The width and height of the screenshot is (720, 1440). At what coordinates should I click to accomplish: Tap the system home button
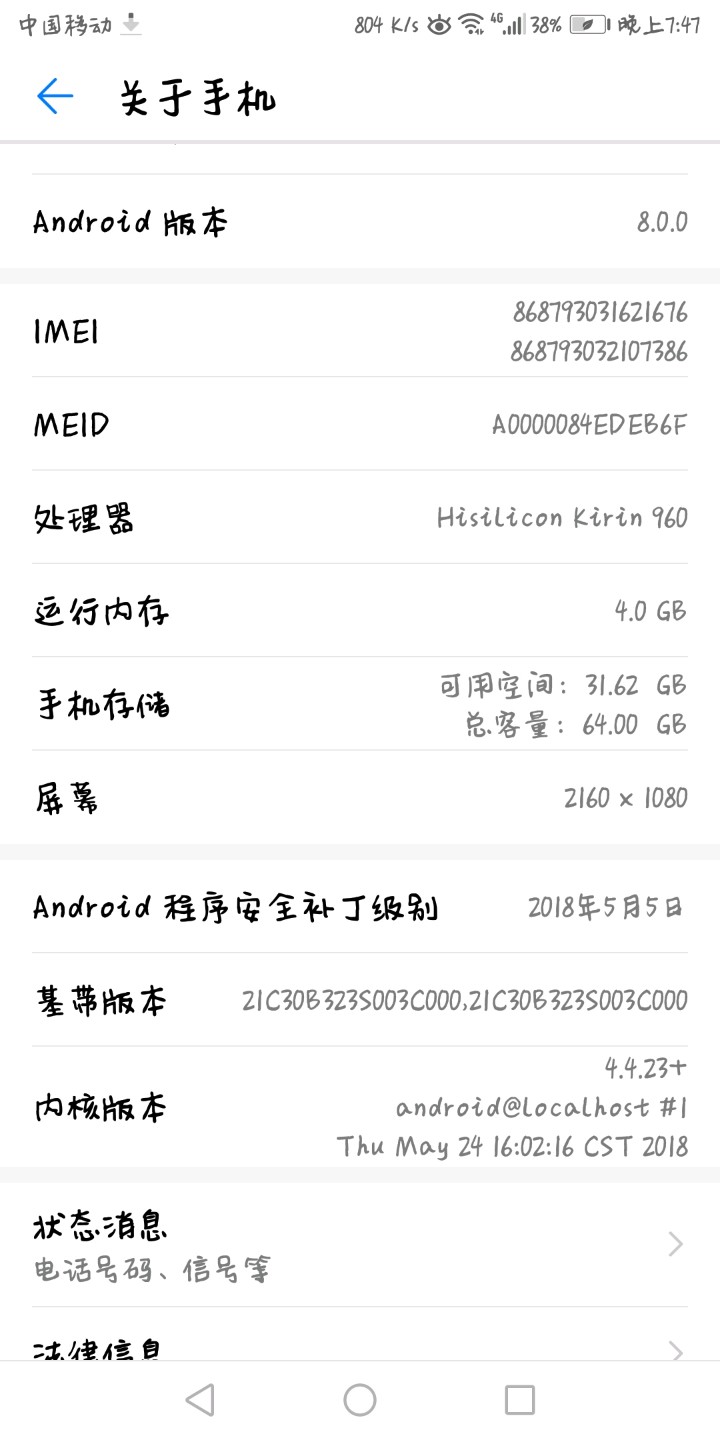tap(360, 1400)
